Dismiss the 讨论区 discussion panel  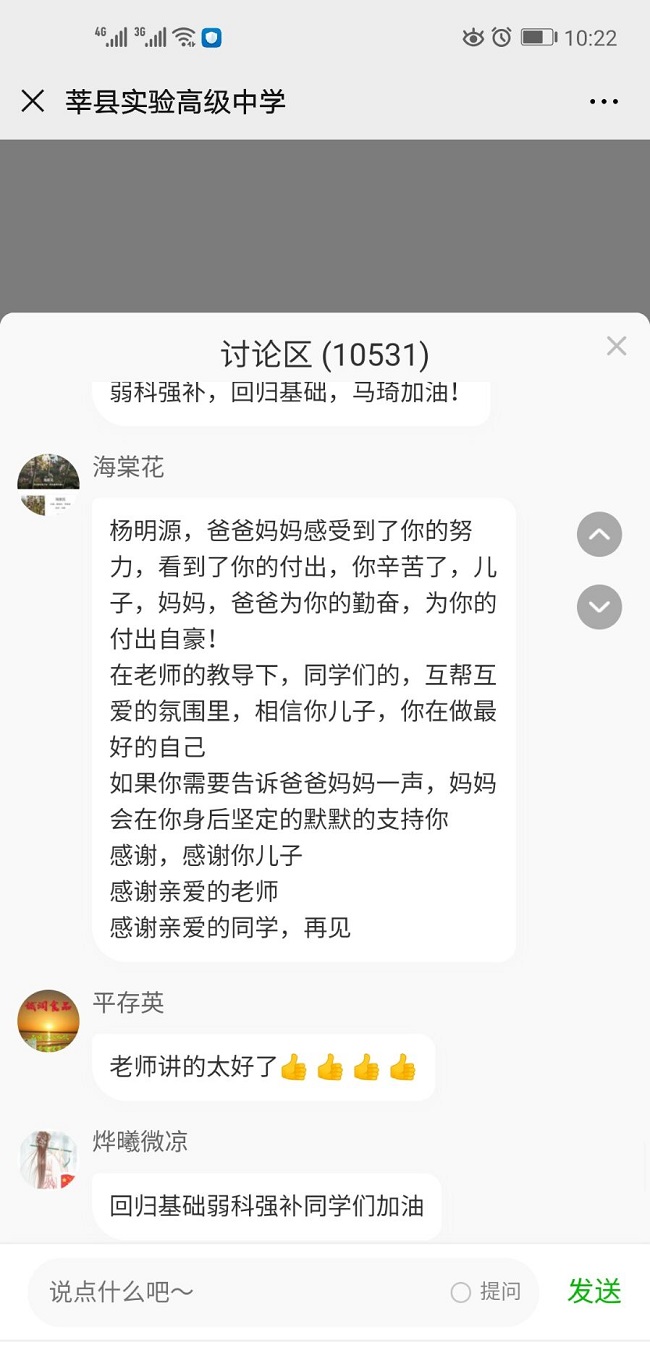[x=616, y=346]
